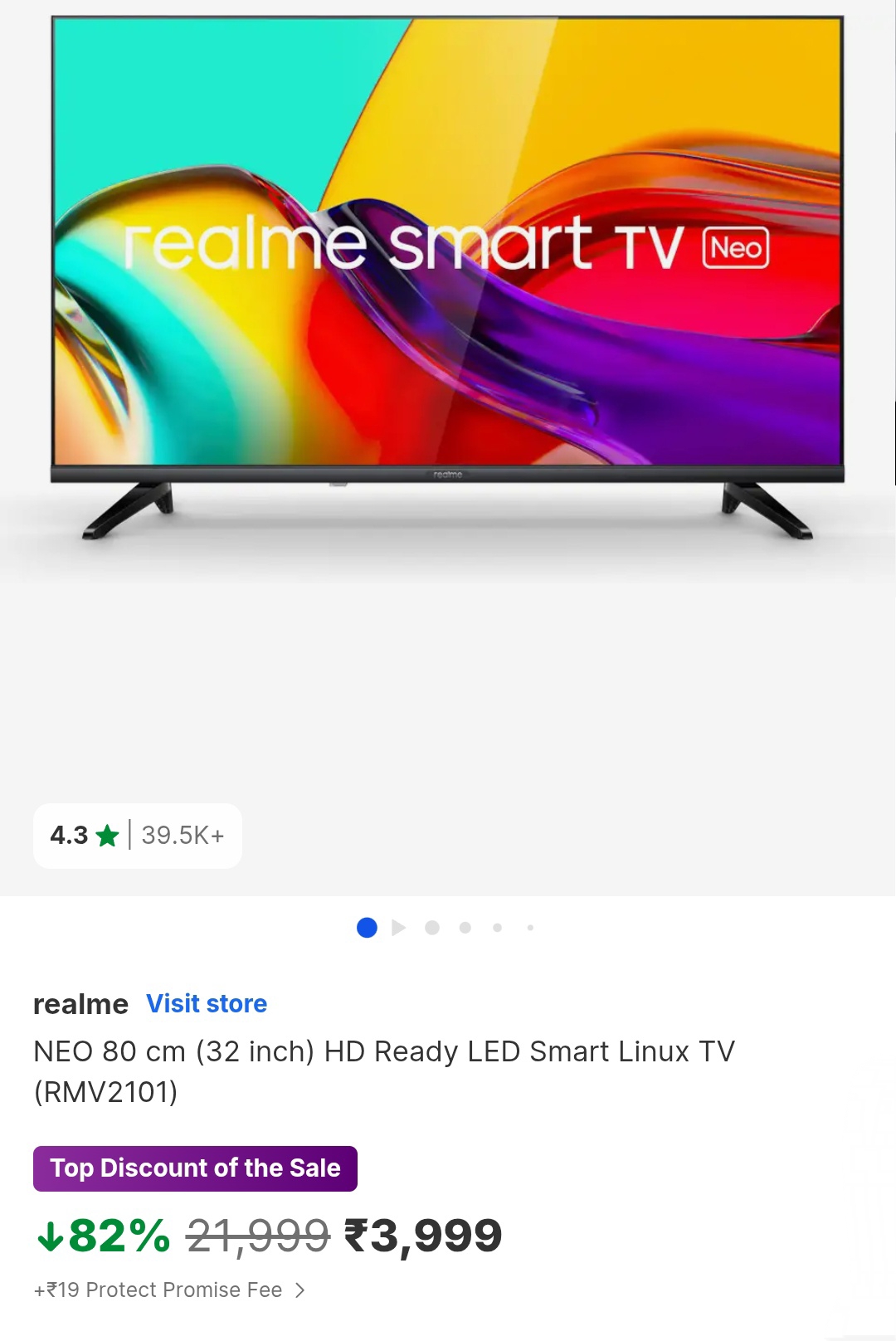Open the 4.3 star ratings badge
This screenshot has height=1341, width=896.
pyautogui.click(x=138, y=836)
